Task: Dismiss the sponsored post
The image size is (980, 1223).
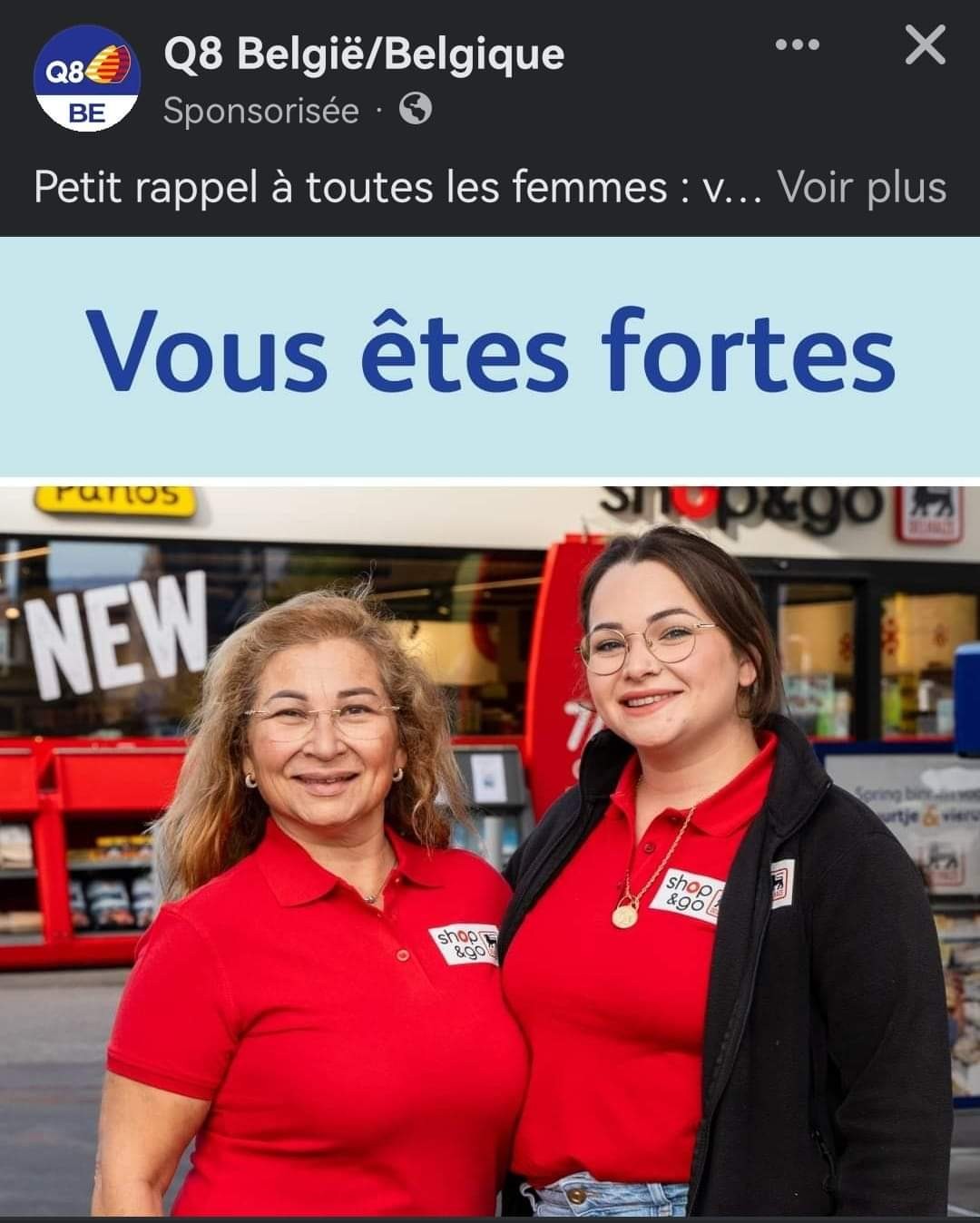Action: [925, 45]
